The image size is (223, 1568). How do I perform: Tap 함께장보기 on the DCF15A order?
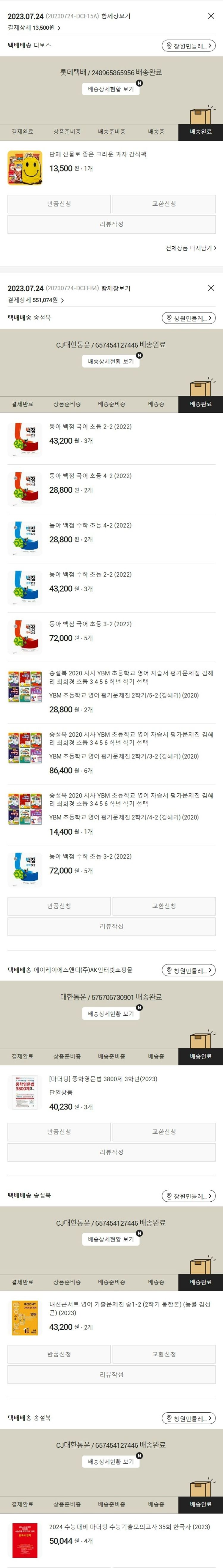pos(116,16)
